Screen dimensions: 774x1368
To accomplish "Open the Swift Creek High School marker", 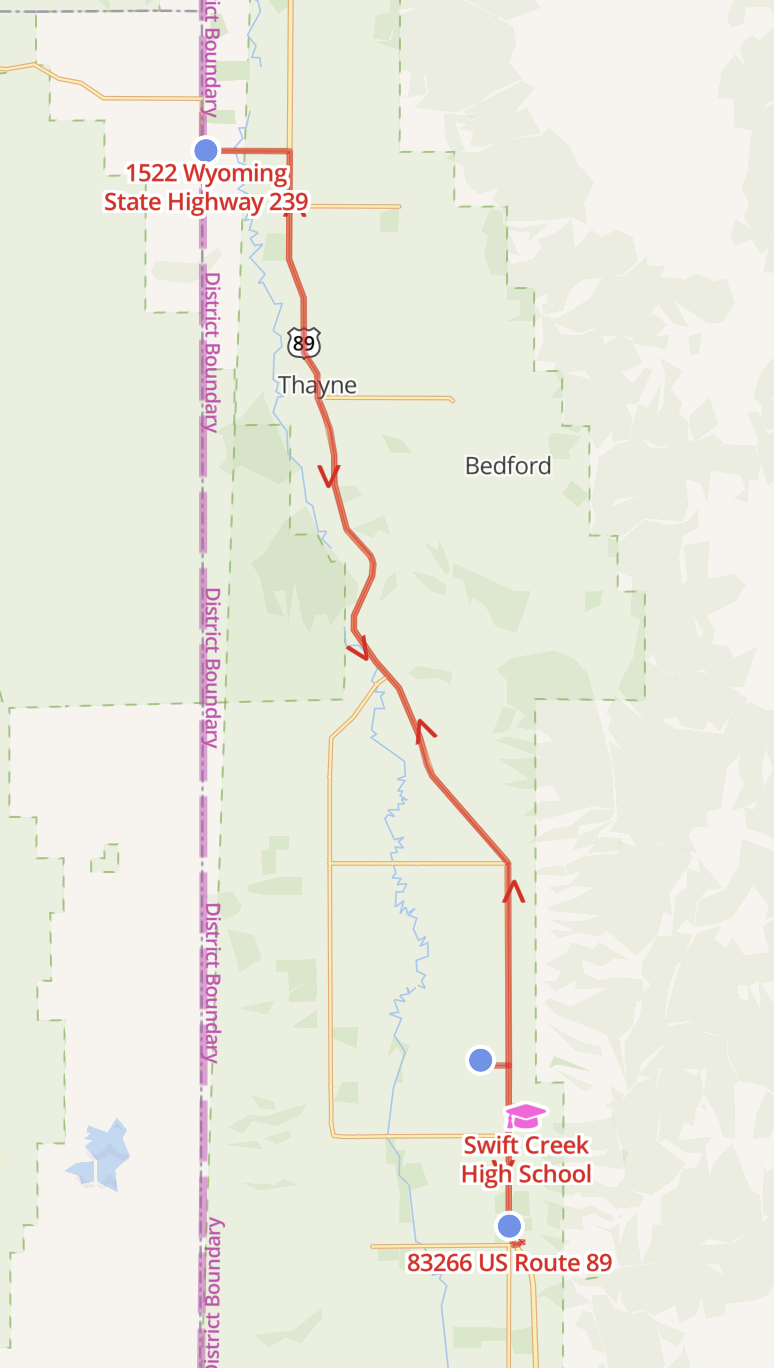I will pyautogui.click(x=525, y=1116).
